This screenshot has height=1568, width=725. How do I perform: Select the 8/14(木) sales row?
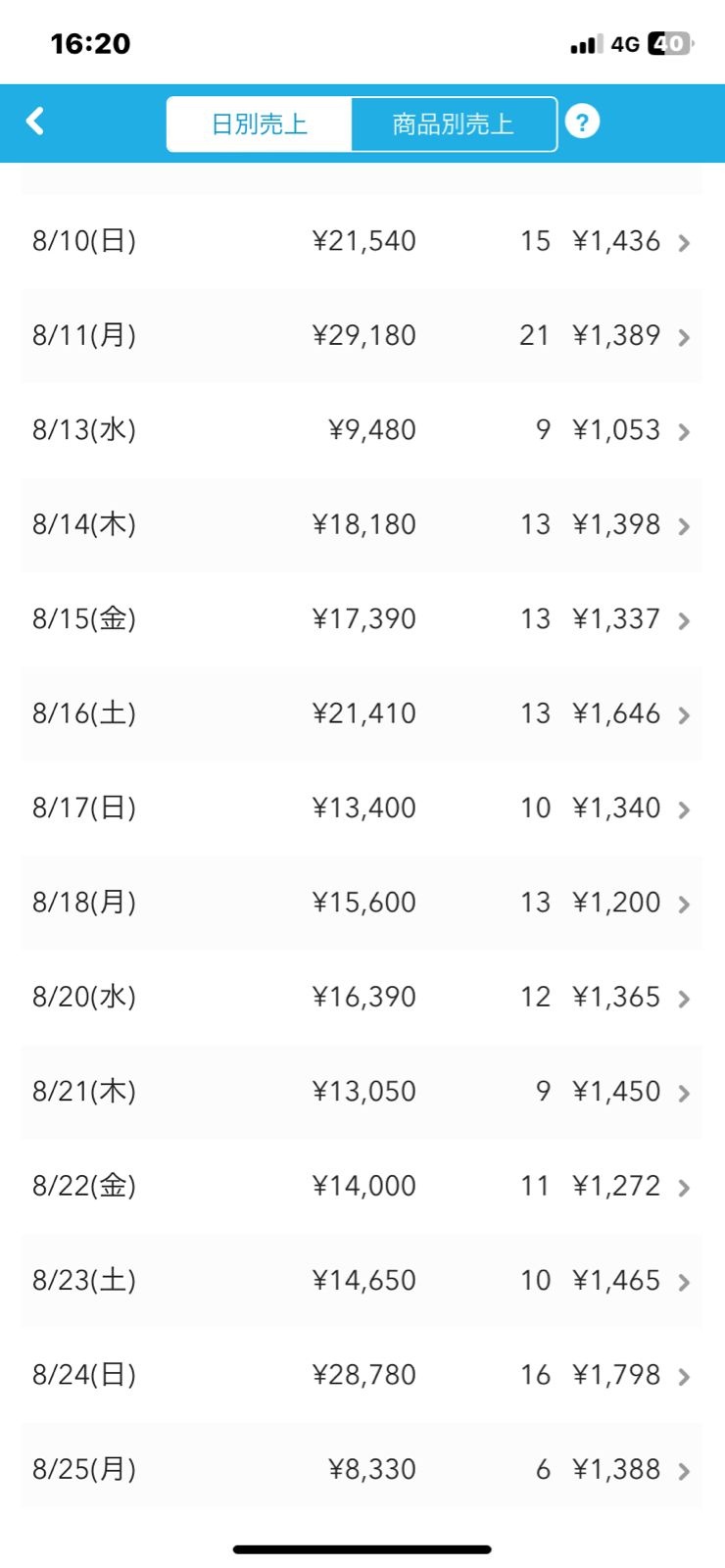[x=362, y=525]
